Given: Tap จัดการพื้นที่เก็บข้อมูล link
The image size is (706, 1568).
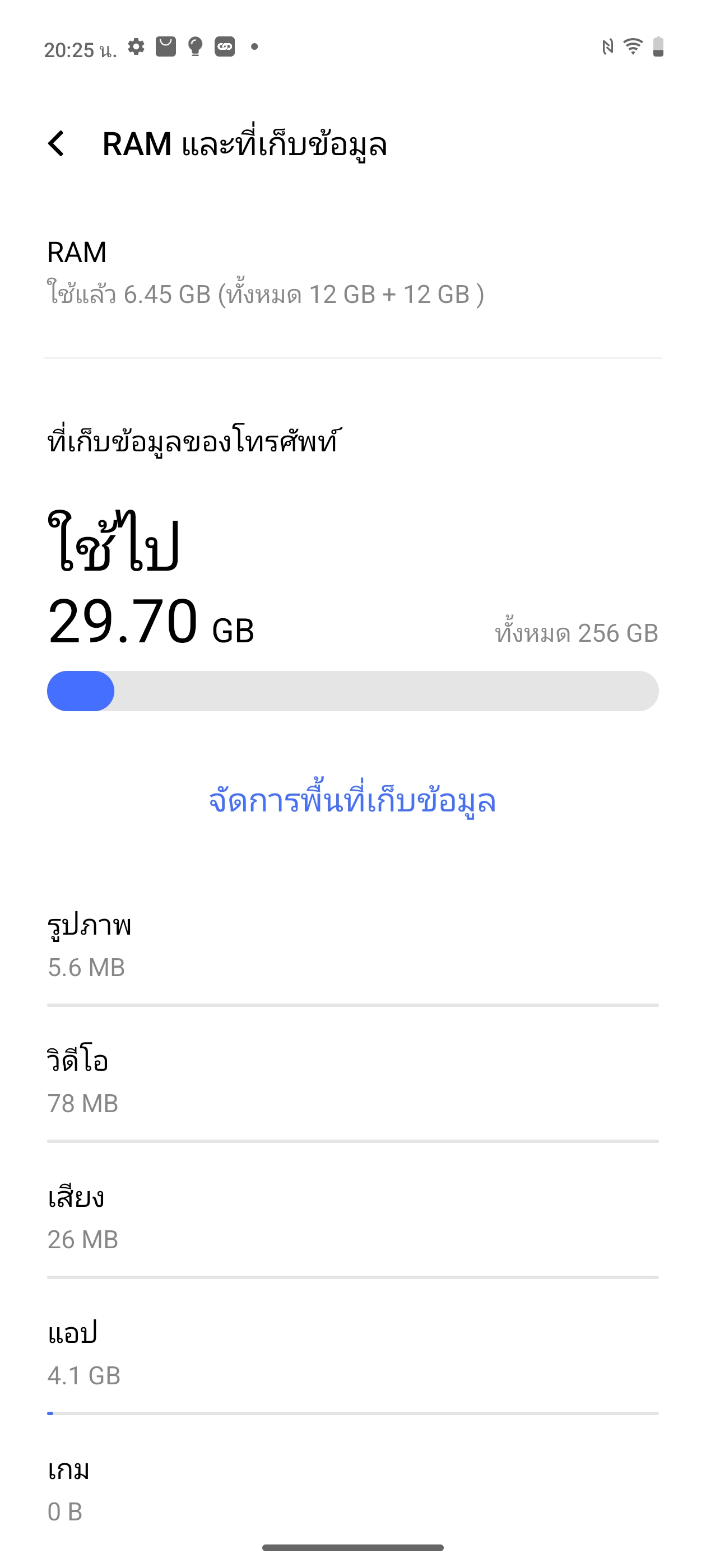Looking at the screenshot, I should [352, 800].
